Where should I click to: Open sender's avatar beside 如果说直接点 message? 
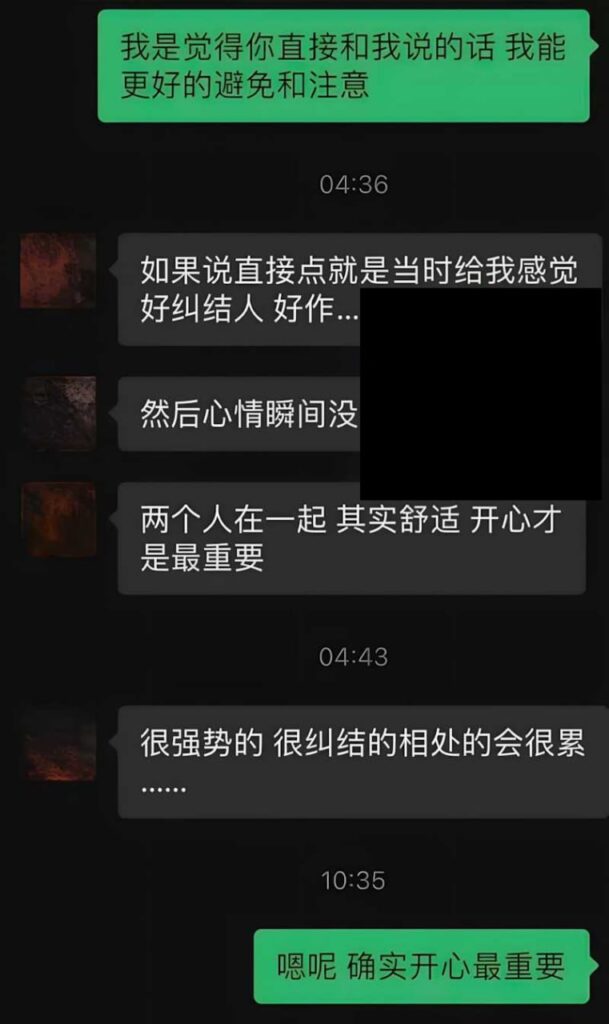tap(58, 271)
